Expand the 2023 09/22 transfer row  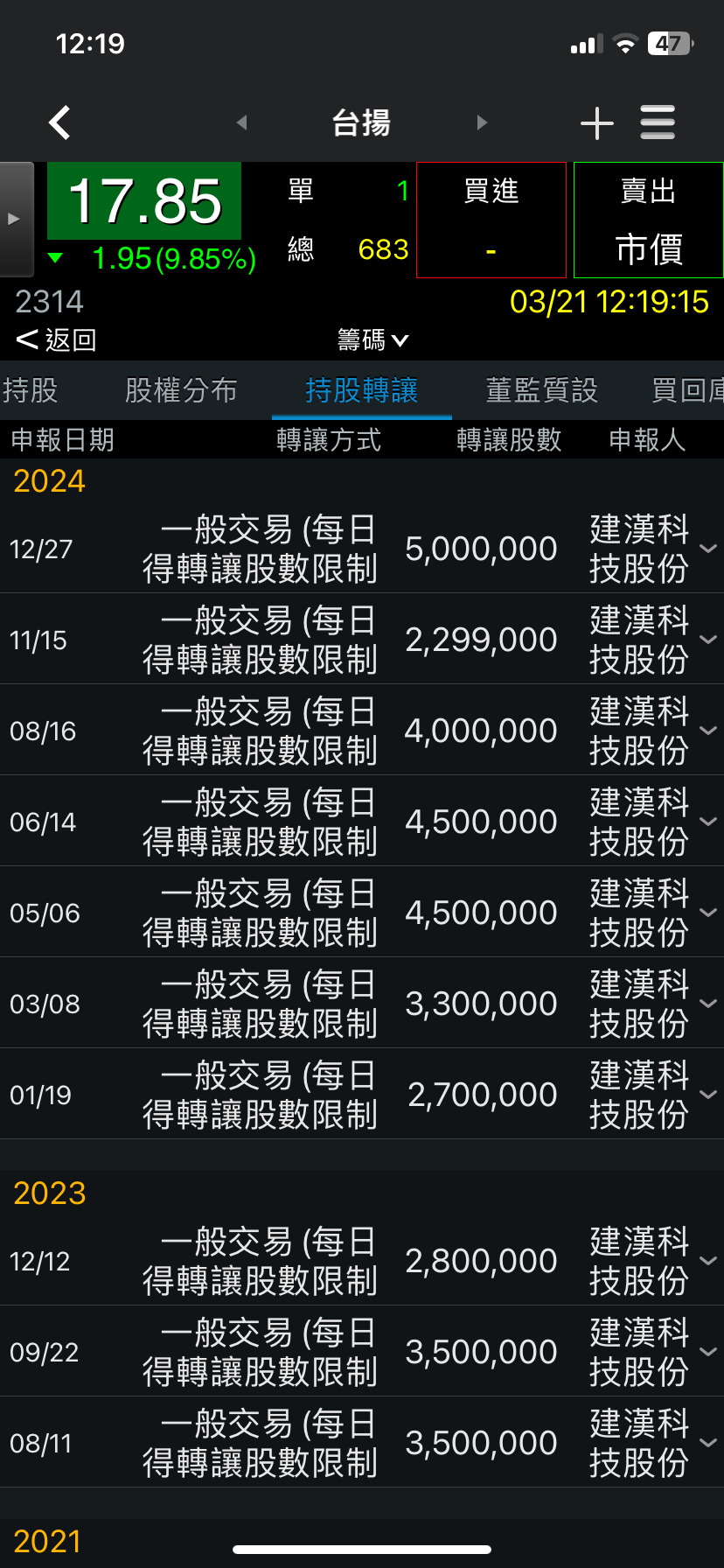[x=708, y=1352]
